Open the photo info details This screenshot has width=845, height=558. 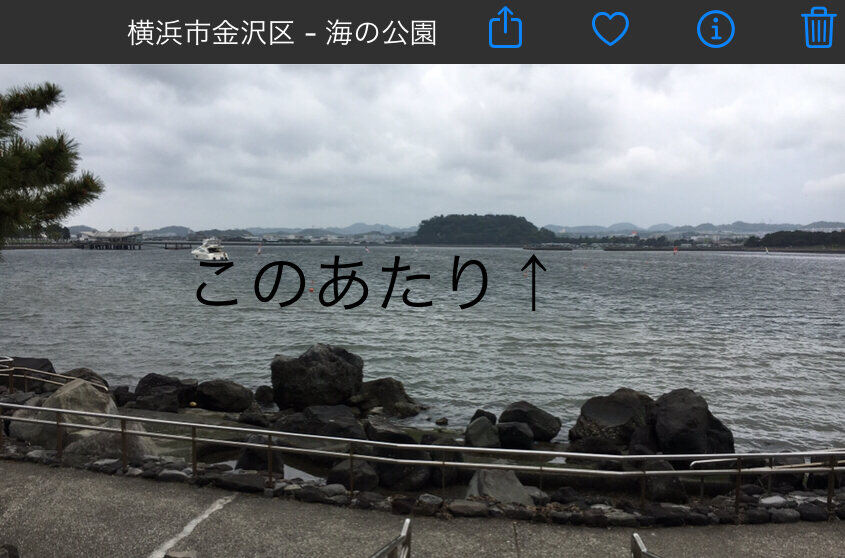(716, 29)
